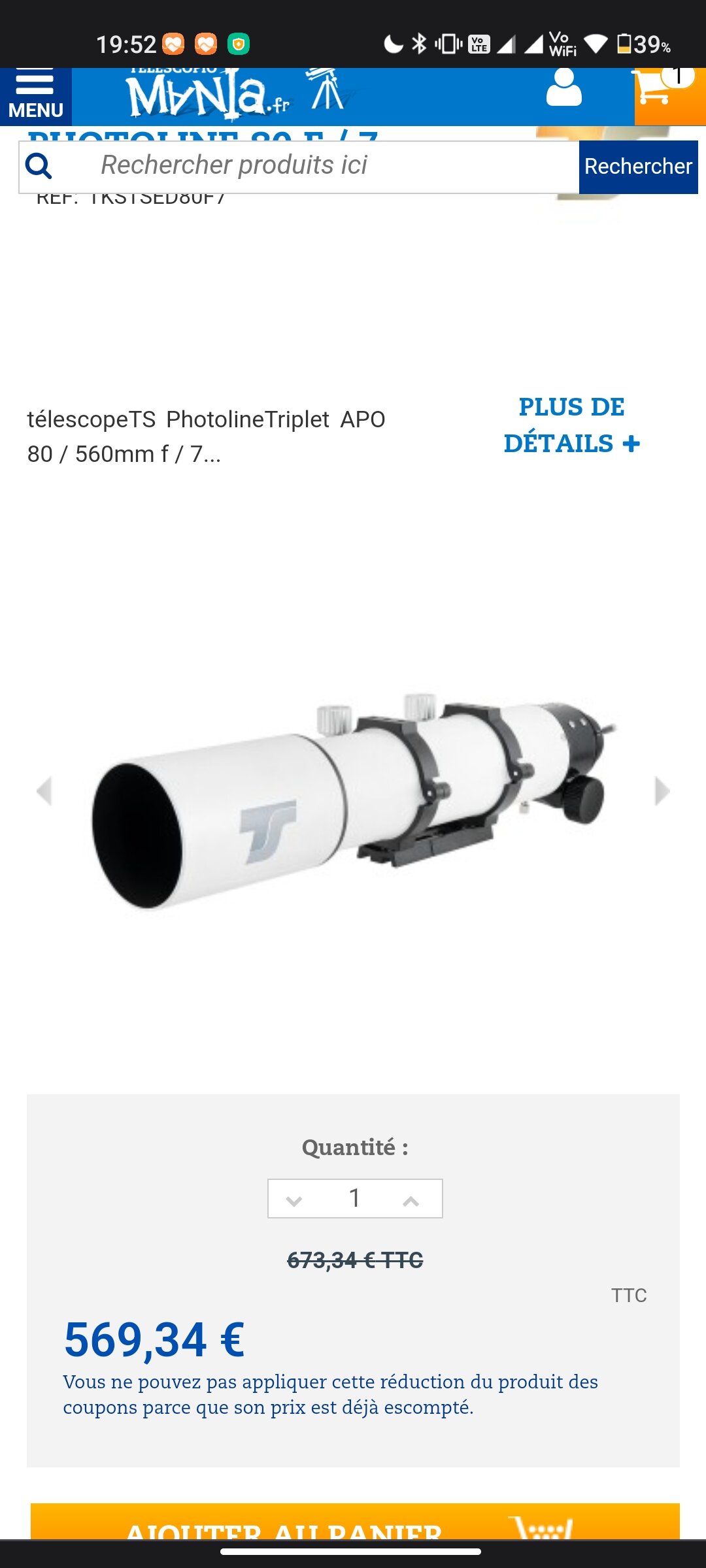The width and height of the screenshot is (706, 1568).
Task: Open the user account icon
Action: (563, 88)
